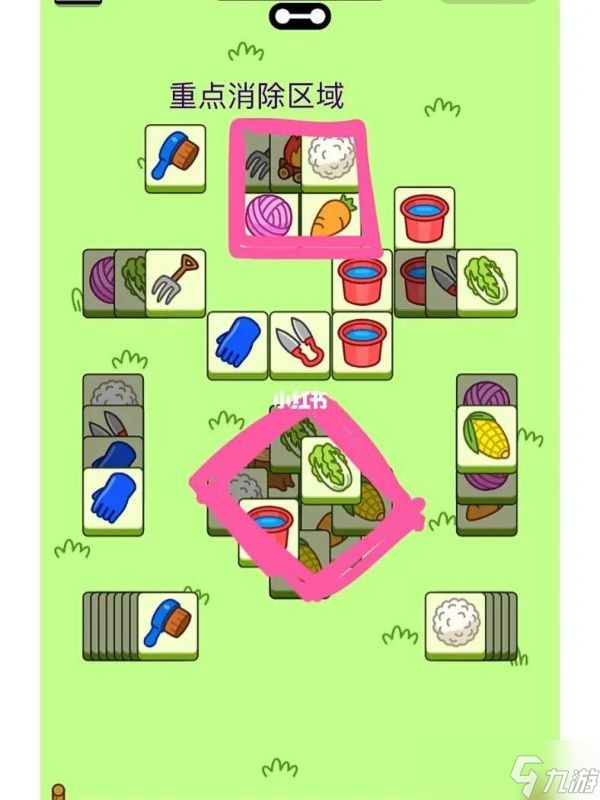Select the uncovered yellow corn tile
This screenshot has height=800, width=600.
tap(486, 436)
